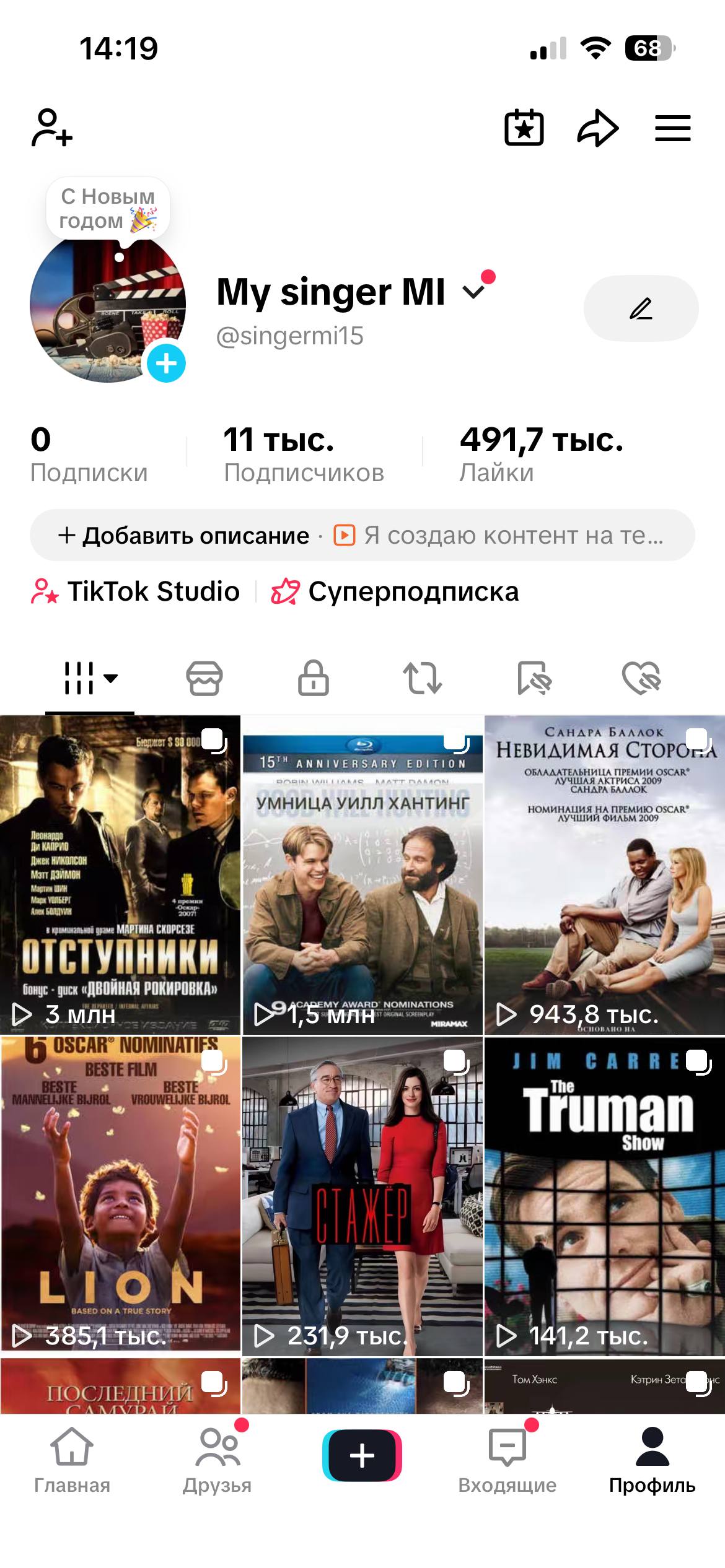Open the shop showcase tab

point(204,678)
